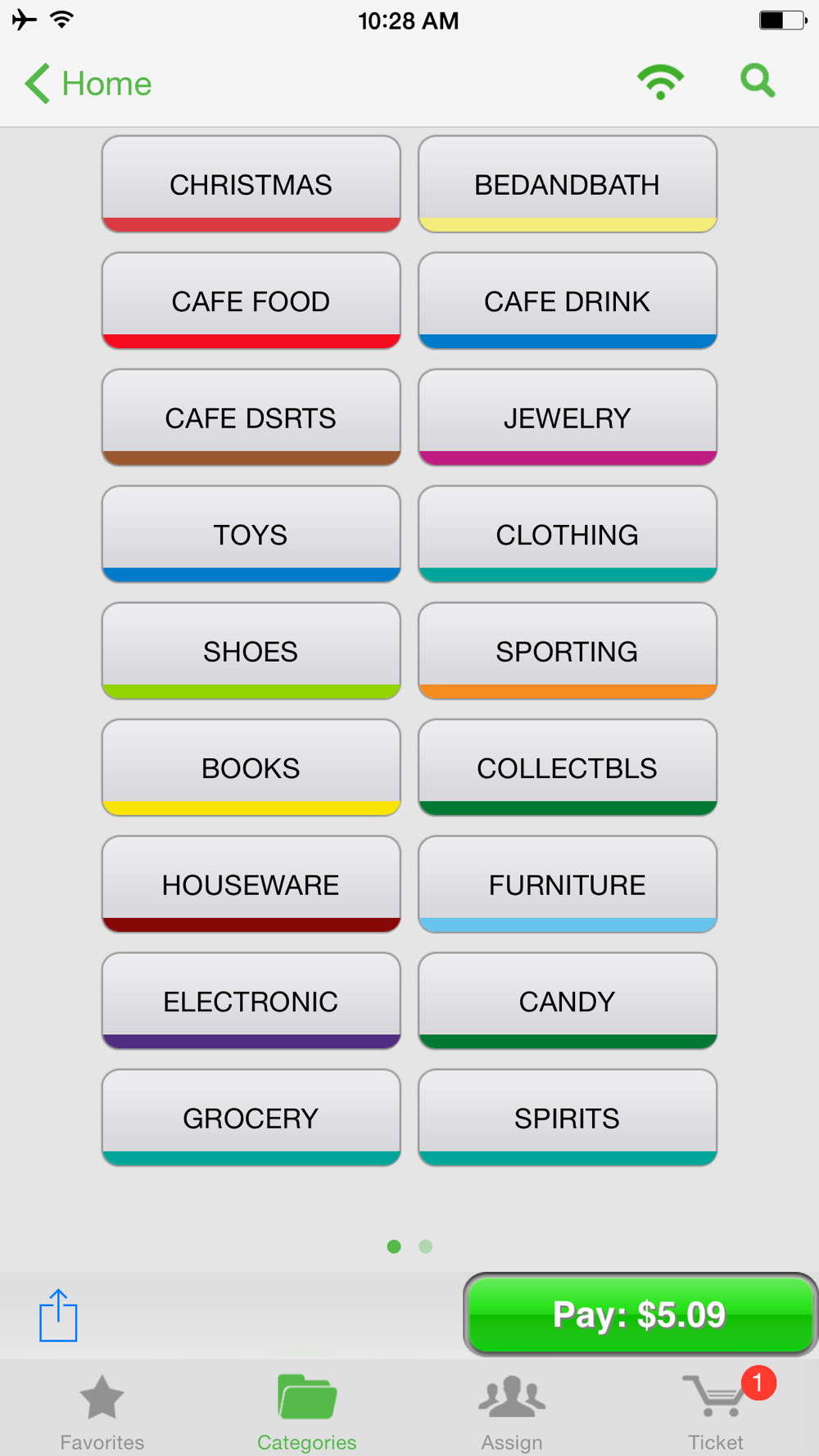
Task: Switch to the Favorites tab
Action: tap(102, 1412)
